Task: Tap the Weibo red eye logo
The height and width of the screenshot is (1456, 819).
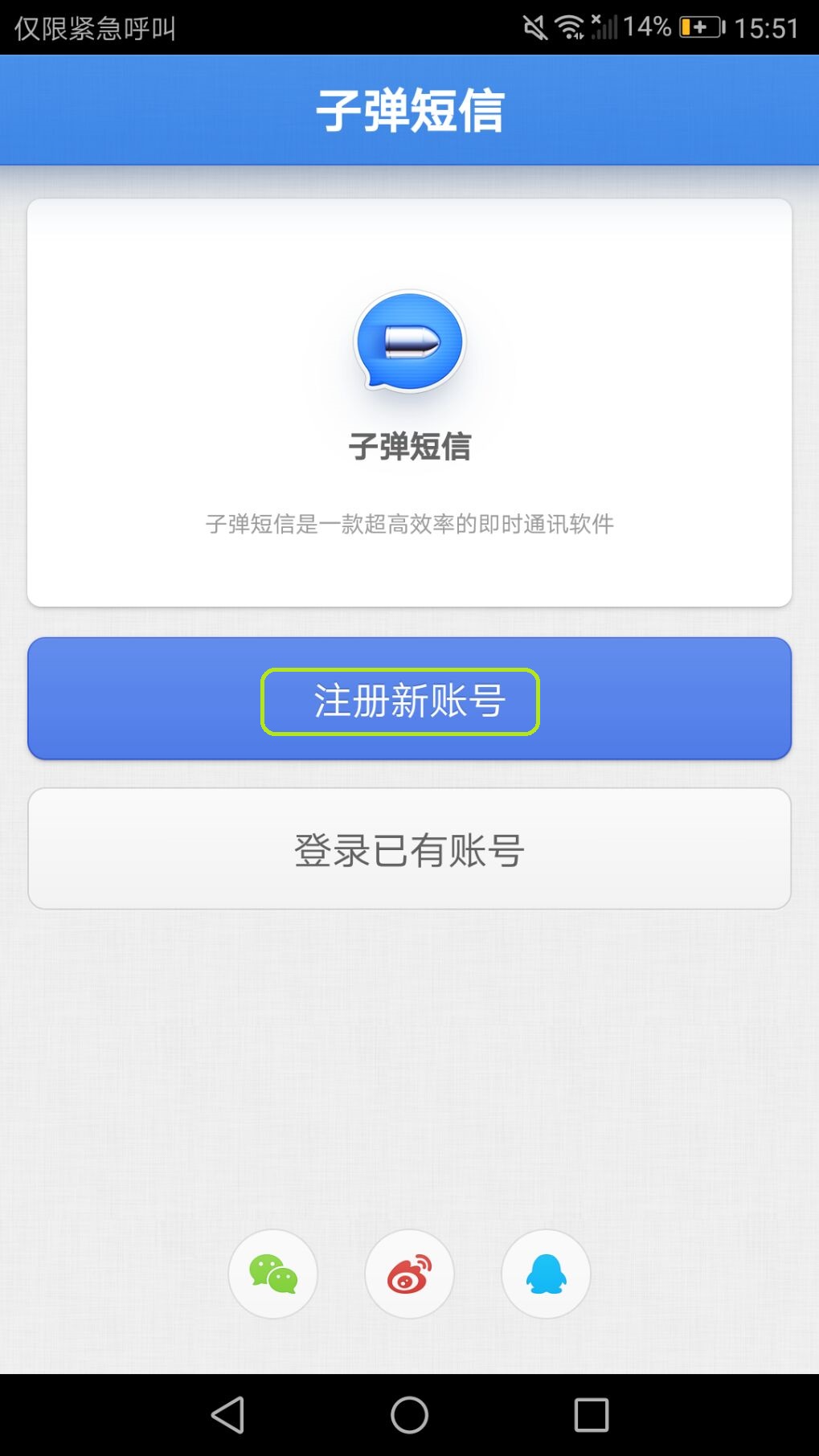Action: (x=409, y=1274)
